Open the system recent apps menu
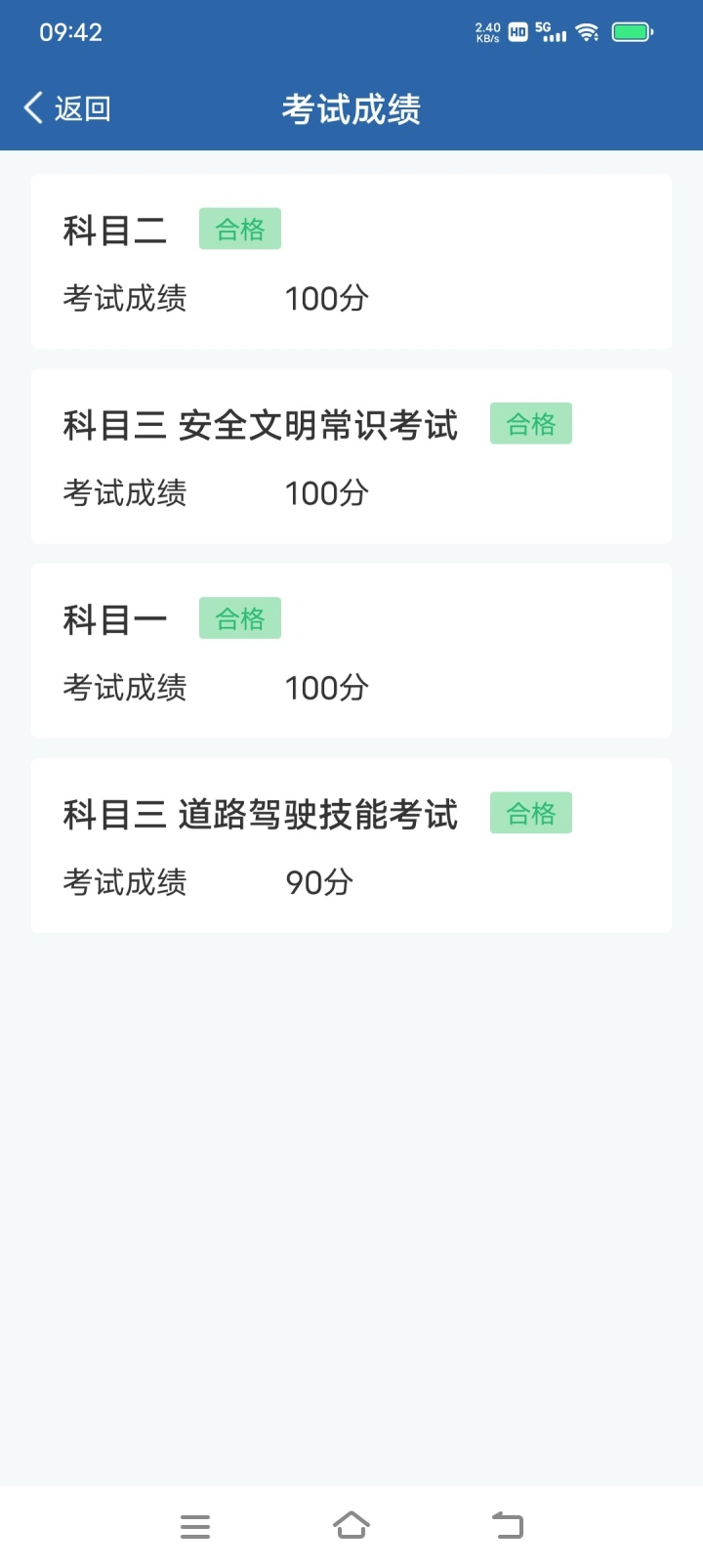This screenshot has height=1568, width=703. click(x=195, y=1526)
